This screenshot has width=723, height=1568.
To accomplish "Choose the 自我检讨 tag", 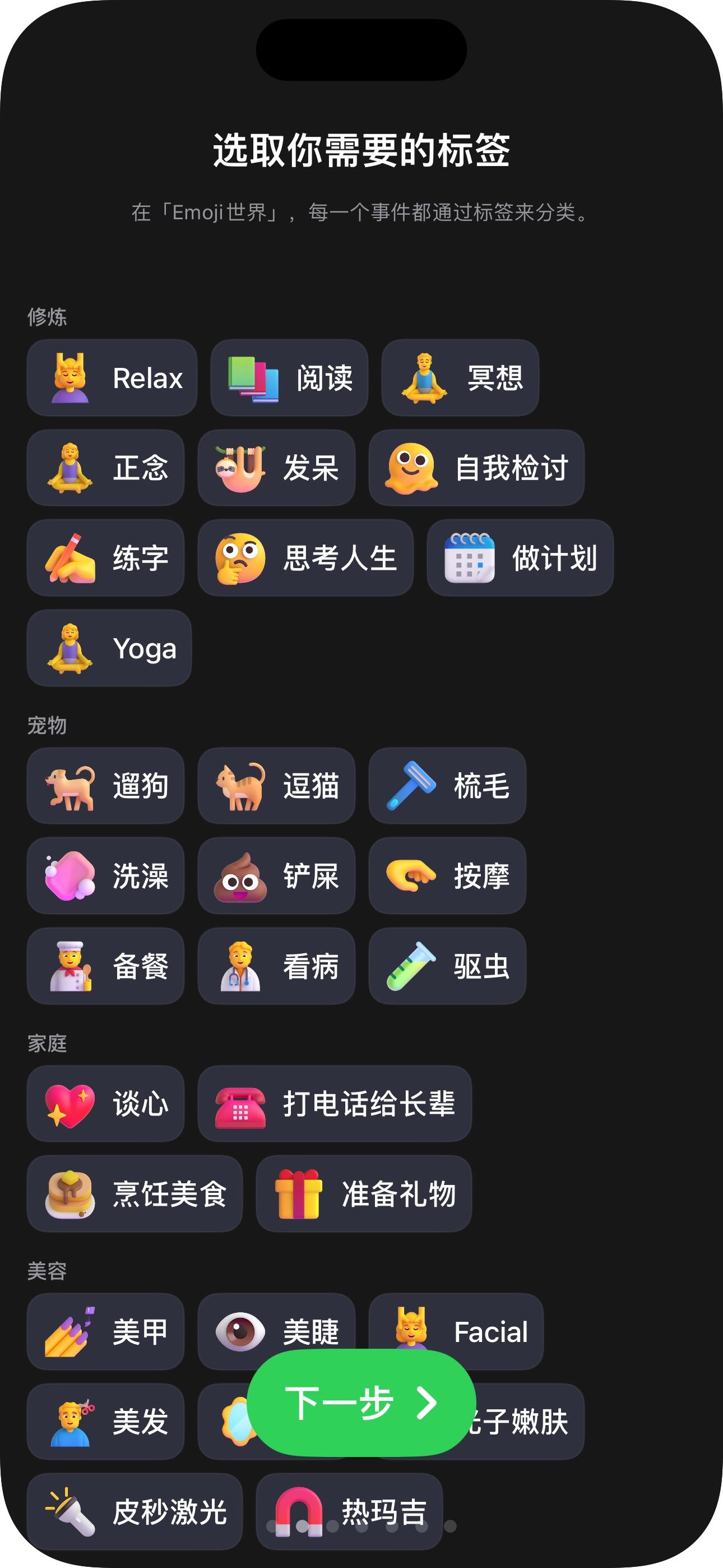I will [x=476, y=468].
